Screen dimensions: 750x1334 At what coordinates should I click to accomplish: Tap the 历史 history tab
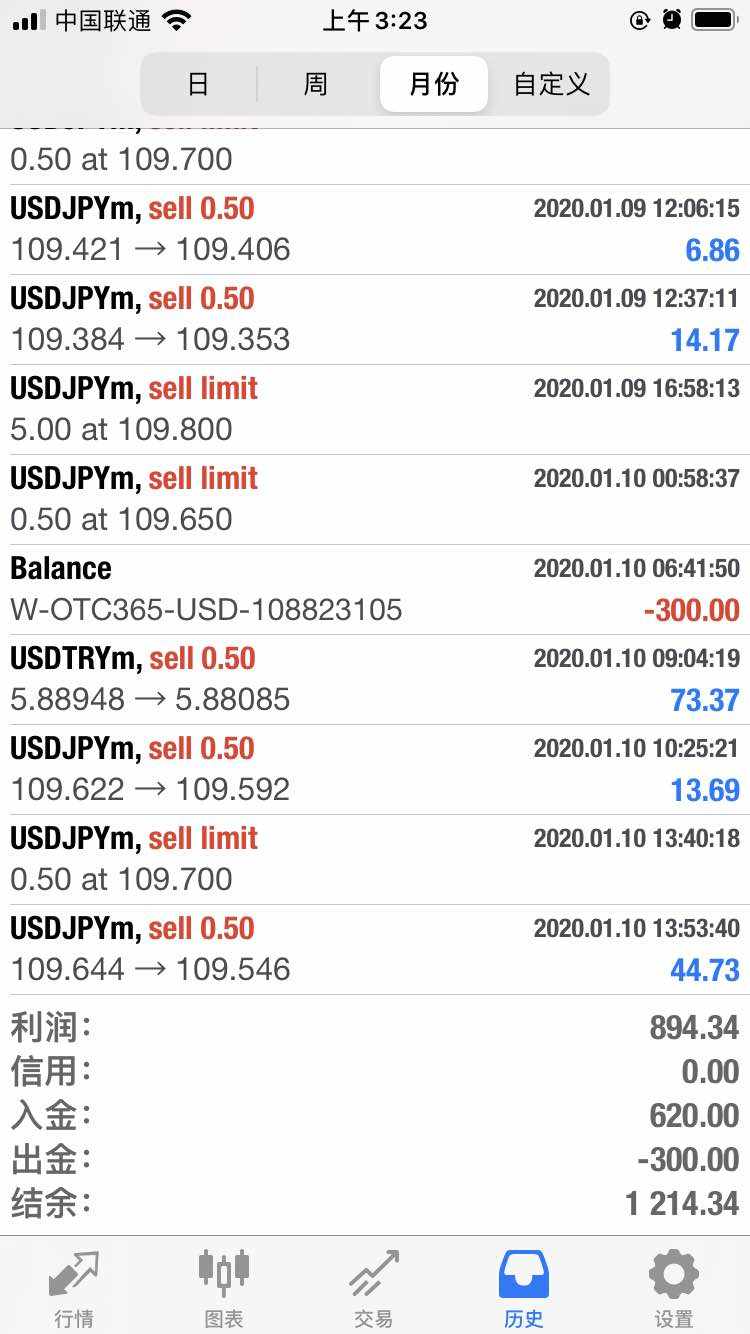coord(524,1287)
